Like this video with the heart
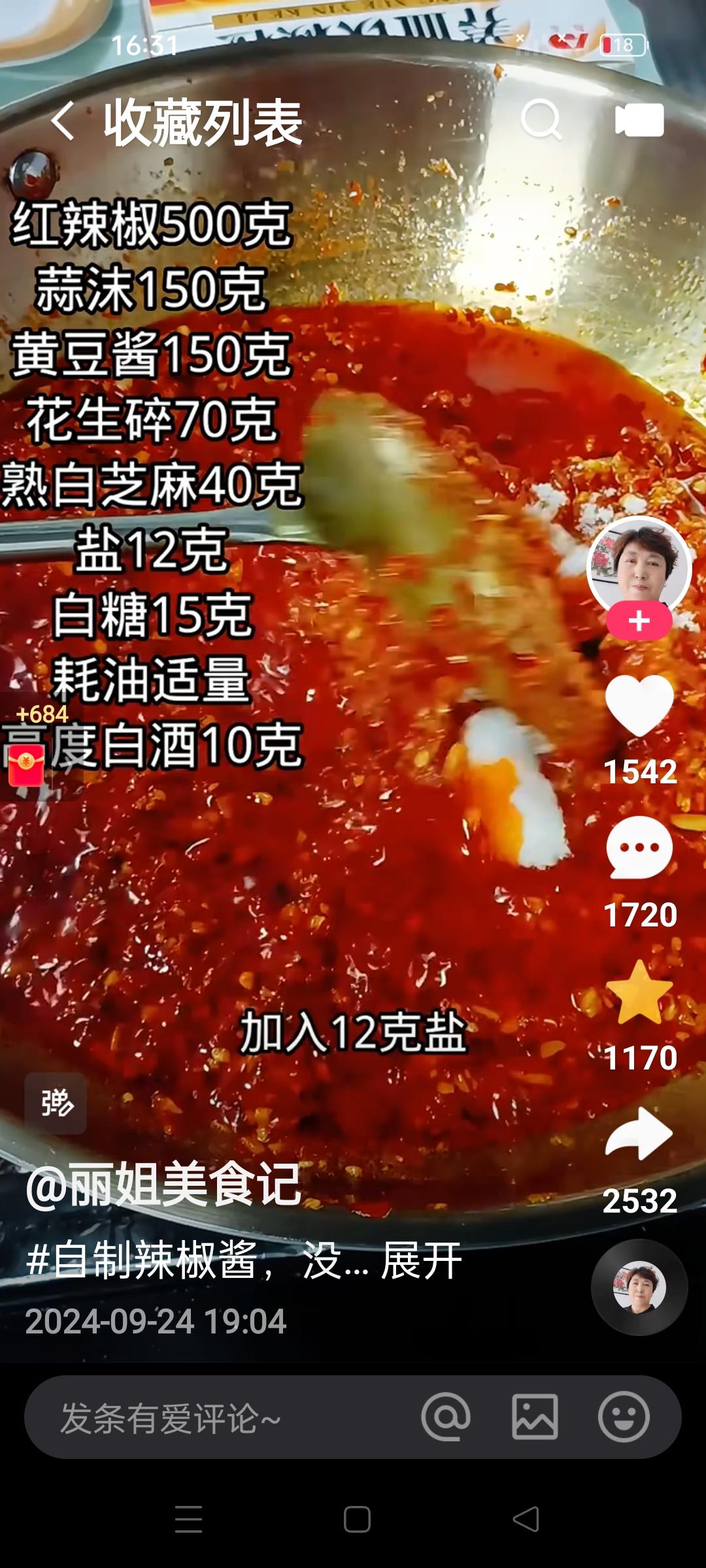The image size is (706, 1568). (x=639, y=706)
